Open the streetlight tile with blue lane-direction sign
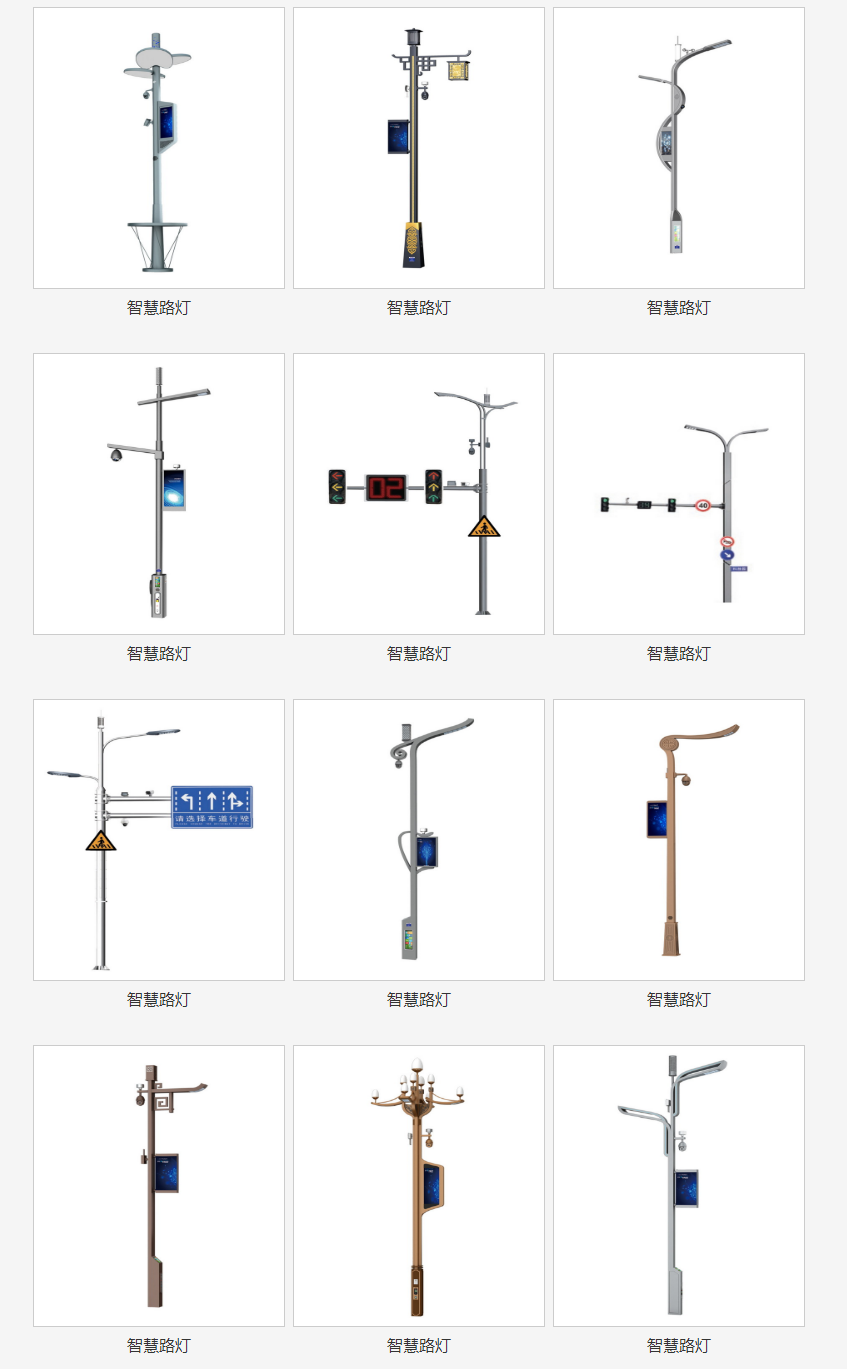The width and height of the screenshot is (847, 1369). 159,840
